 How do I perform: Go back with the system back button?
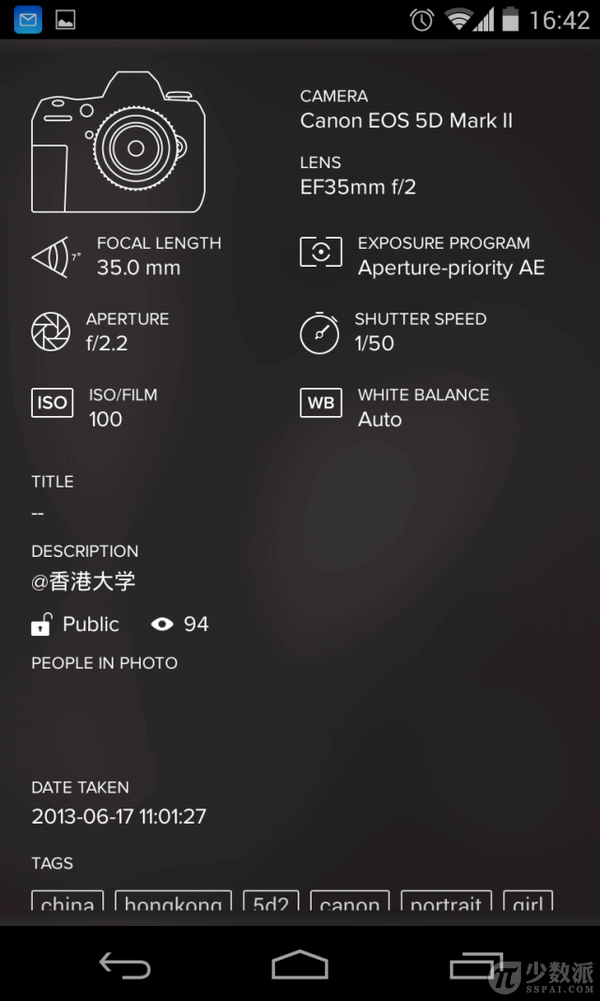(x=125, y=965)
